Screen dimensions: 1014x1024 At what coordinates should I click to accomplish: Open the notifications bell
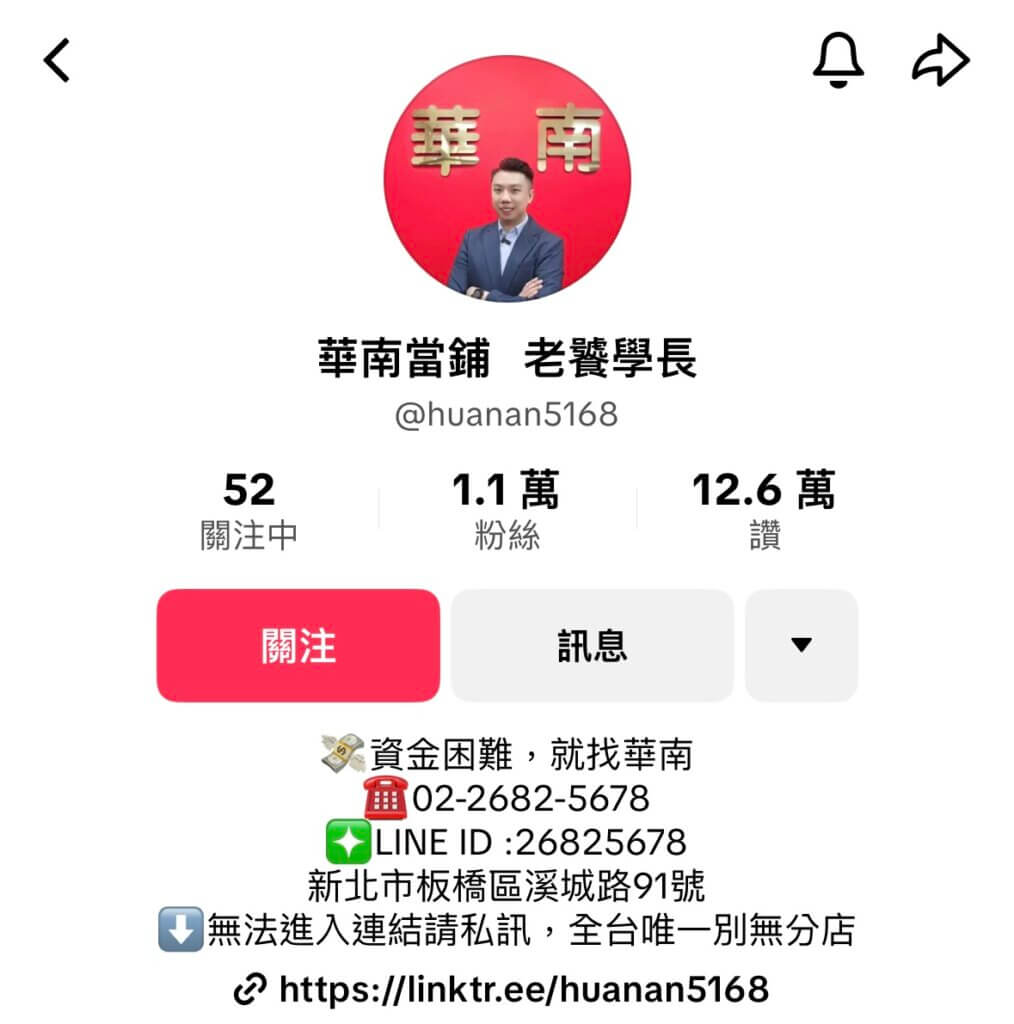click(x=838, y=62)
